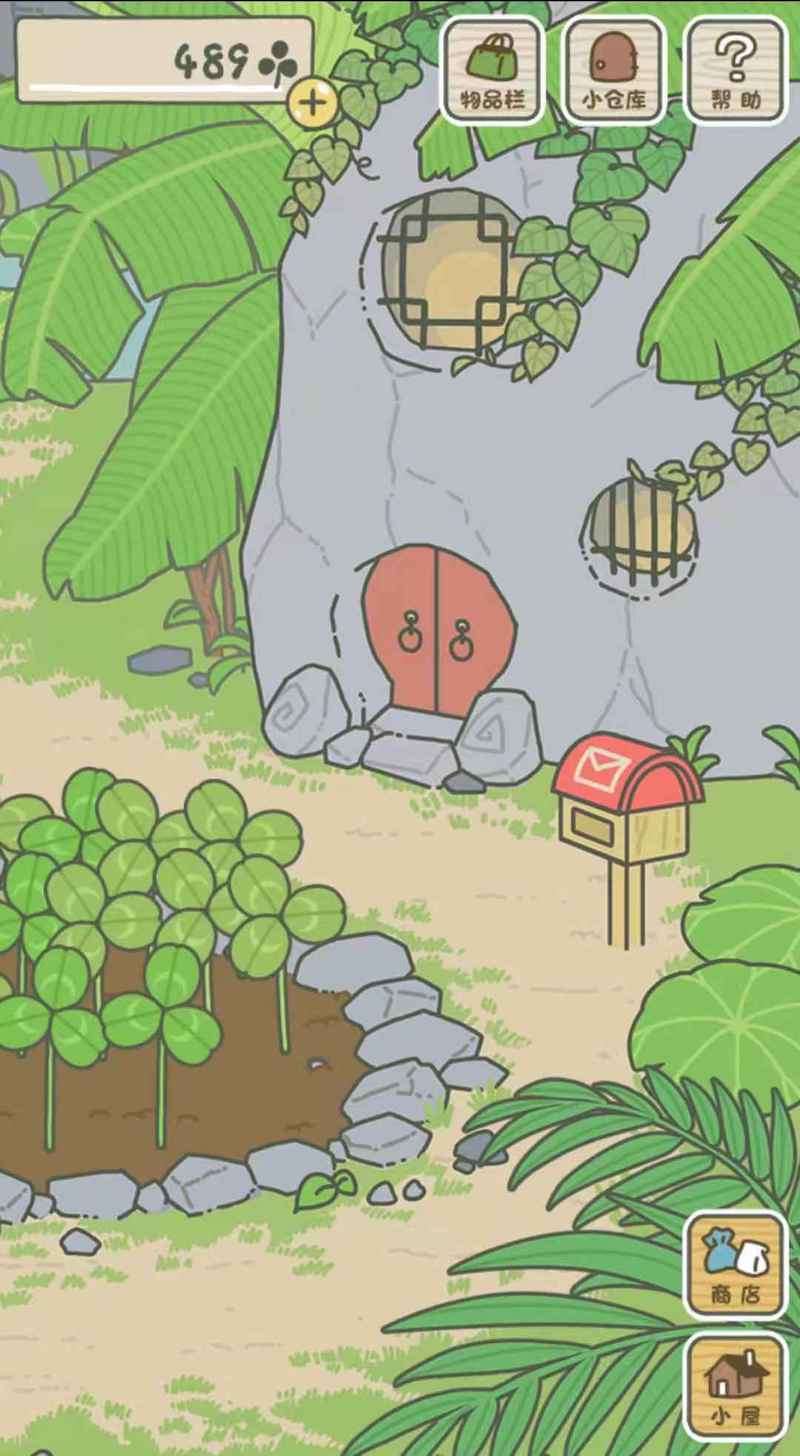Open the 商店 shop
The width and height of the screenshot is (800, 1456).
pyautogui.click(x=736, y=1265)
